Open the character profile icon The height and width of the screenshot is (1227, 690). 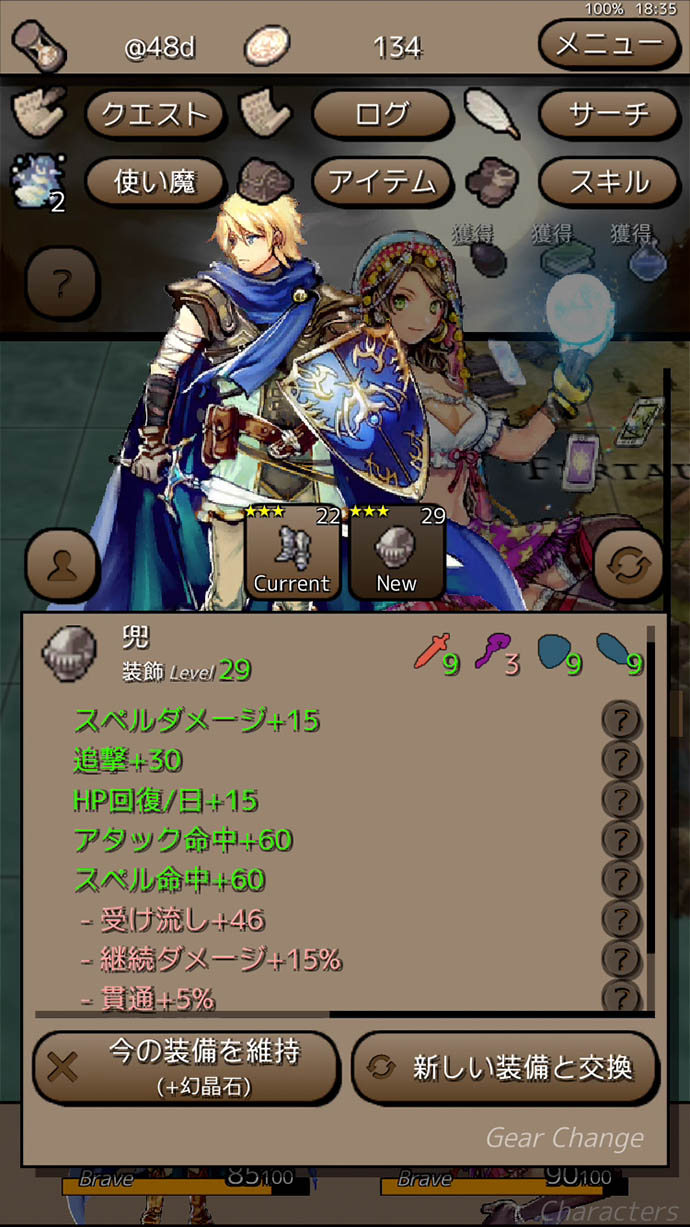(61, 565)
